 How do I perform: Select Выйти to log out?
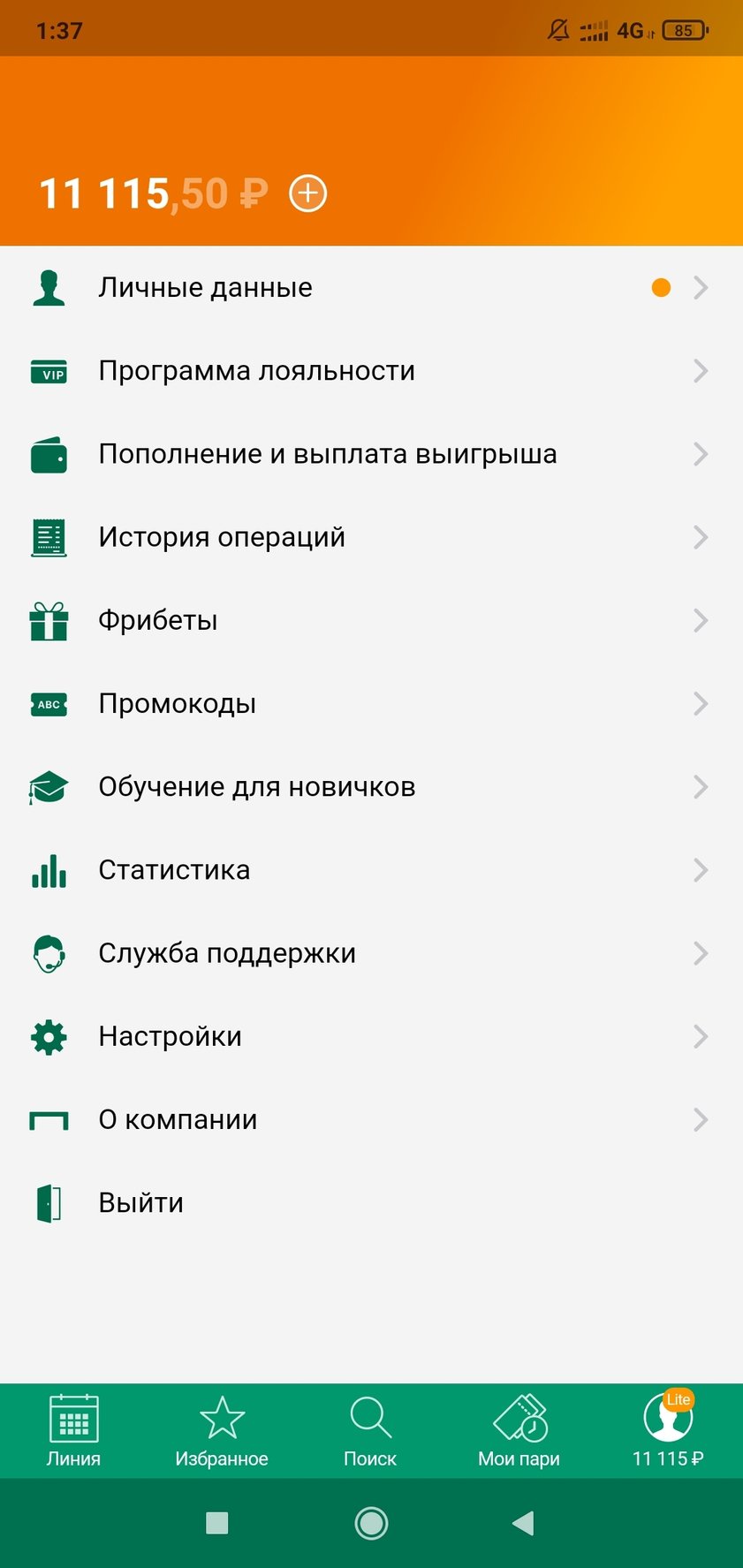tap(140, 1202)
